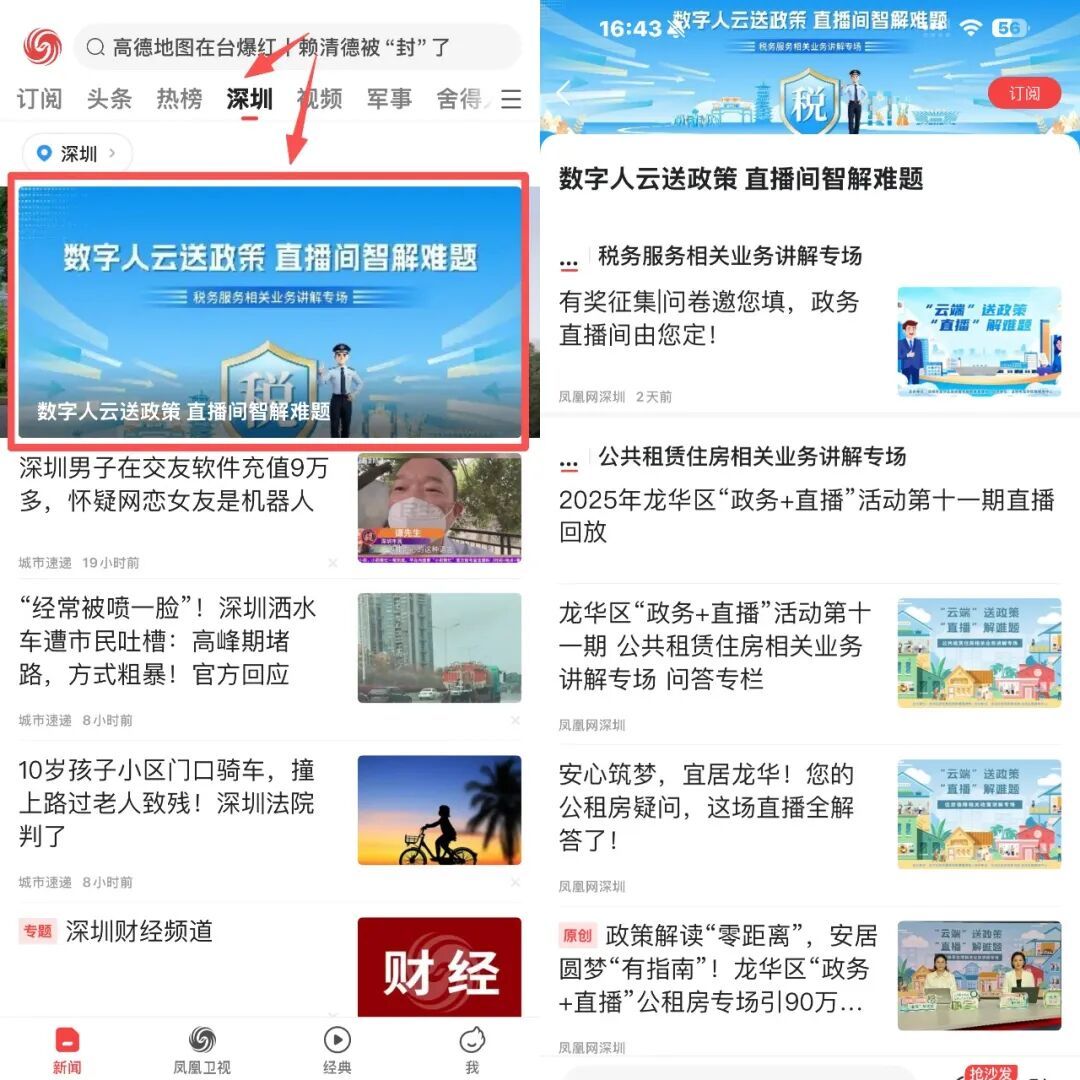
Task: Go back with the white arrow
Action: (563, 92)
